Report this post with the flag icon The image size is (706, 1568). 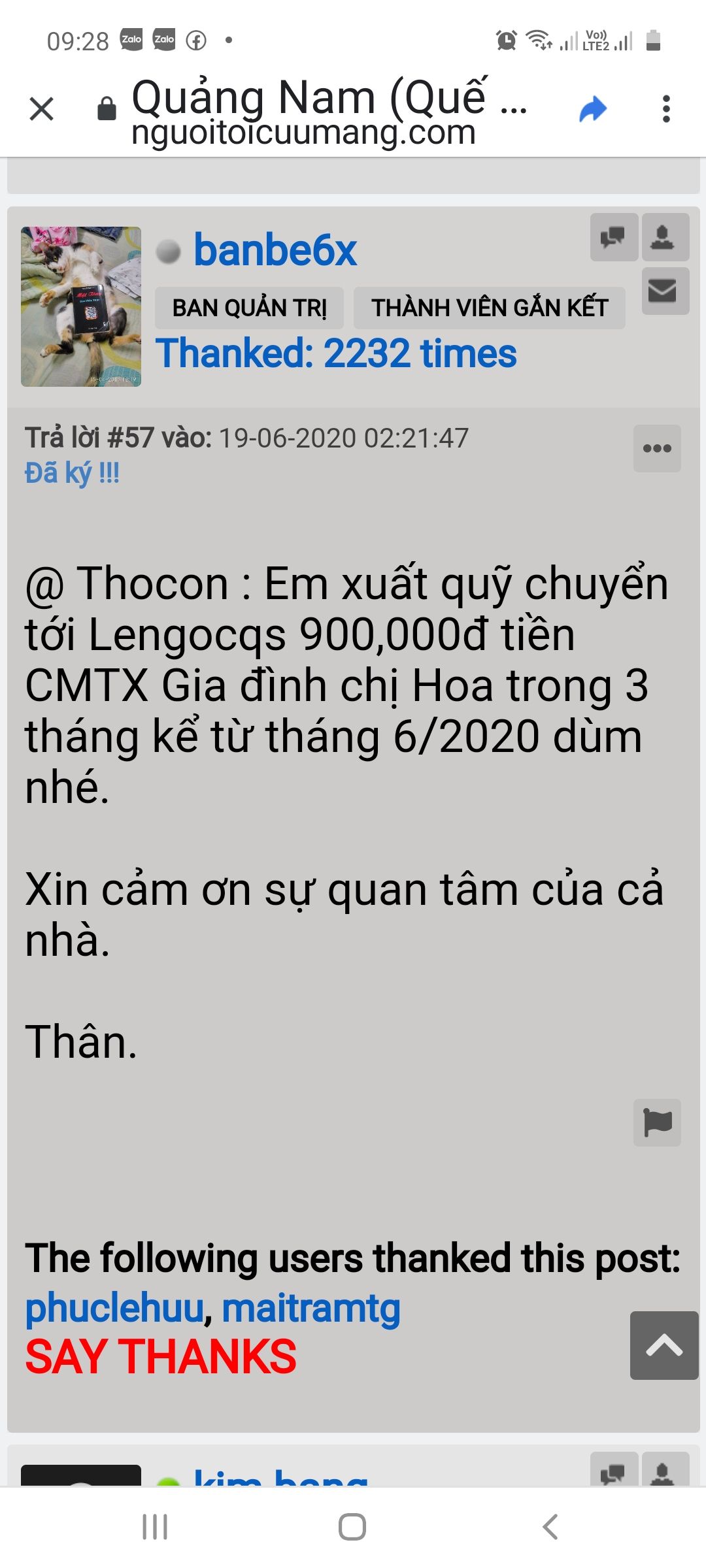pyautogui.click(x=657, y=1122)
